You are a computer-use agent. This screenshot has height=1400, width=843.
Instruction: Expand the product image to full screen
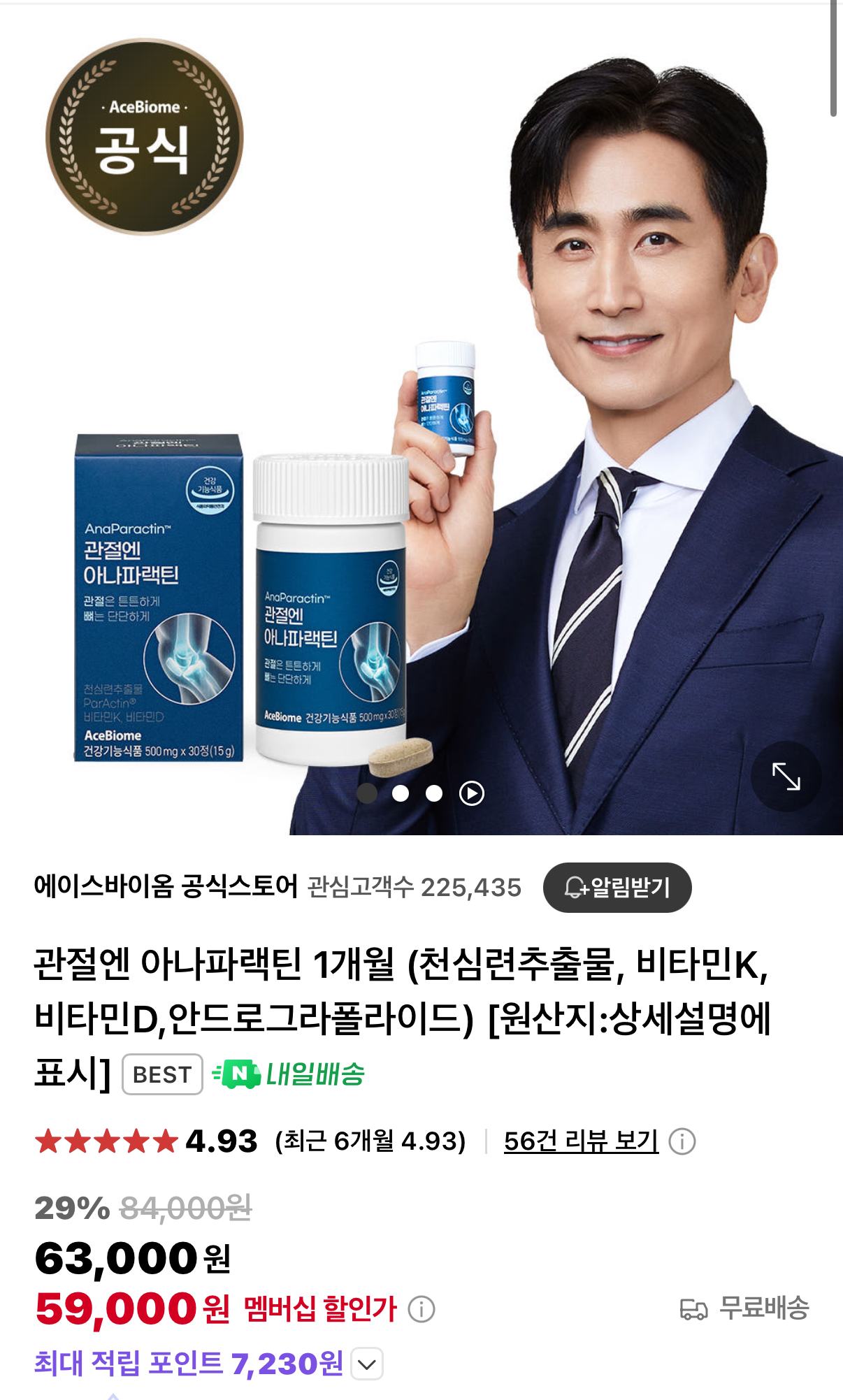click(x=786, y=776)
